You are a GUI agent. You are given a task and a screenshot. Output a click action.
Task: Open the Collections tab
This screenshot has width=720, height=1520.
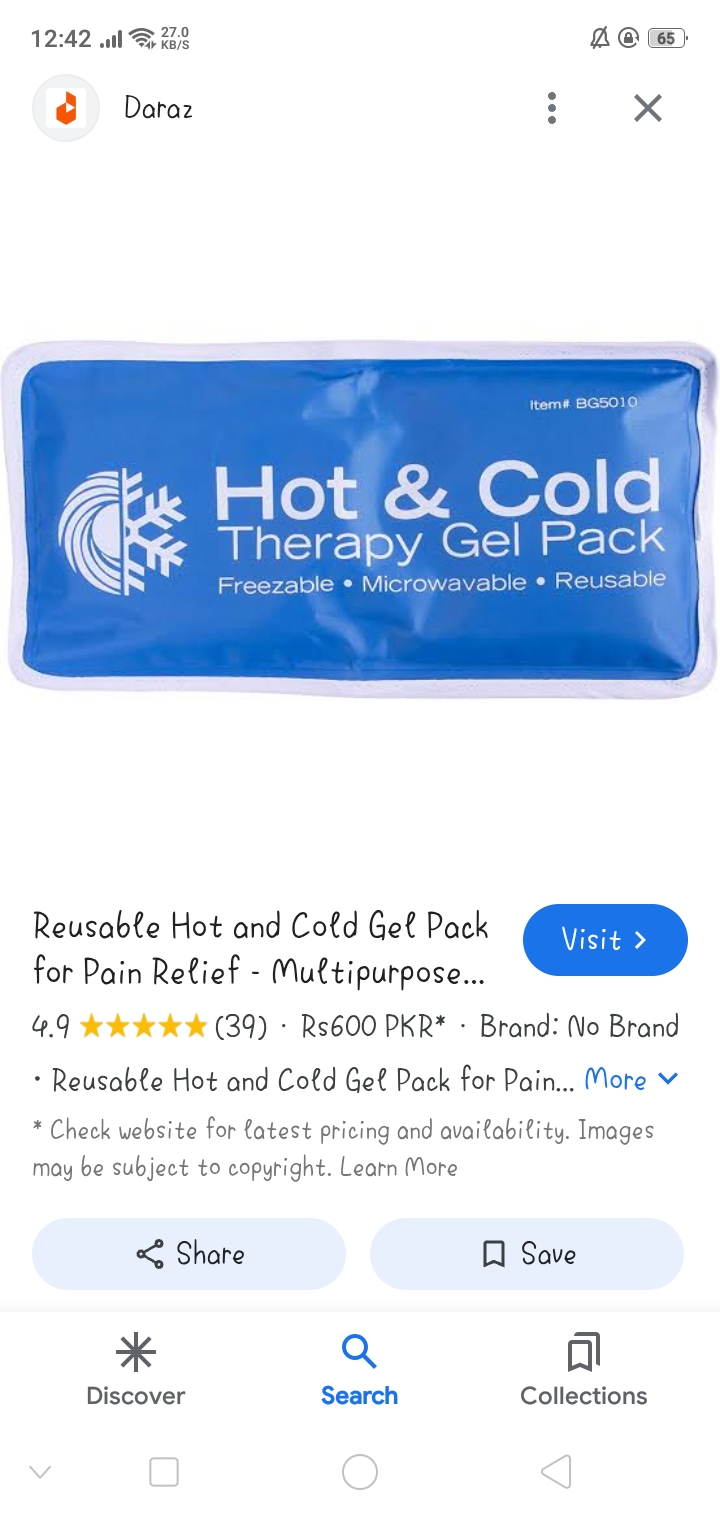(583, 1372)
